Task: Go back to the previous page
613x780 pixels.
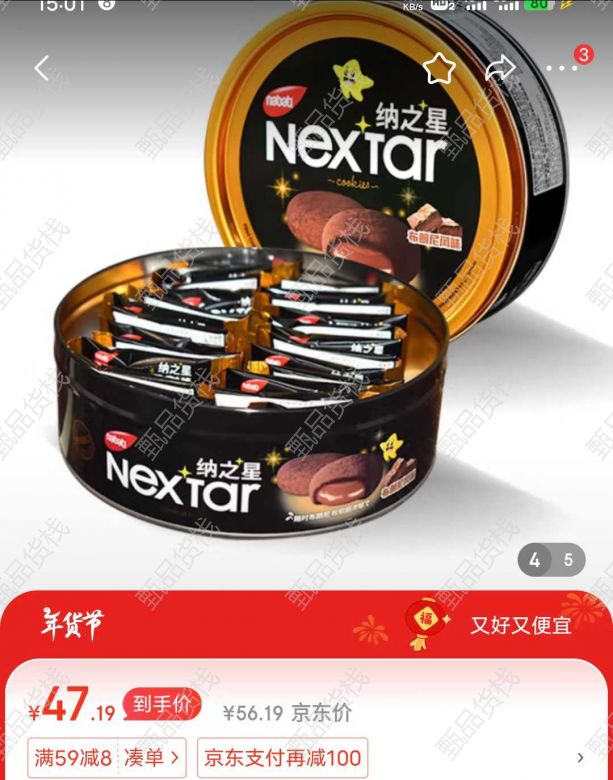Action: (41, 68)
